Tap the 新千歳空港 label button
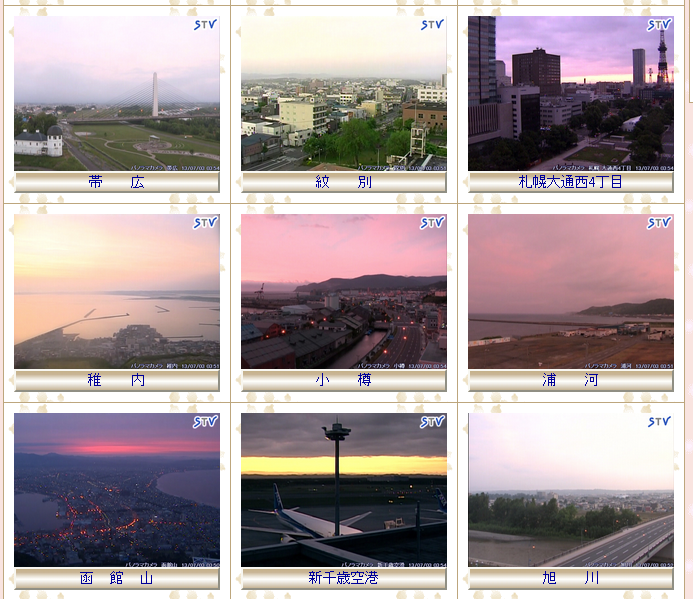Screen dimensions: 693x599 coord(343,578)
